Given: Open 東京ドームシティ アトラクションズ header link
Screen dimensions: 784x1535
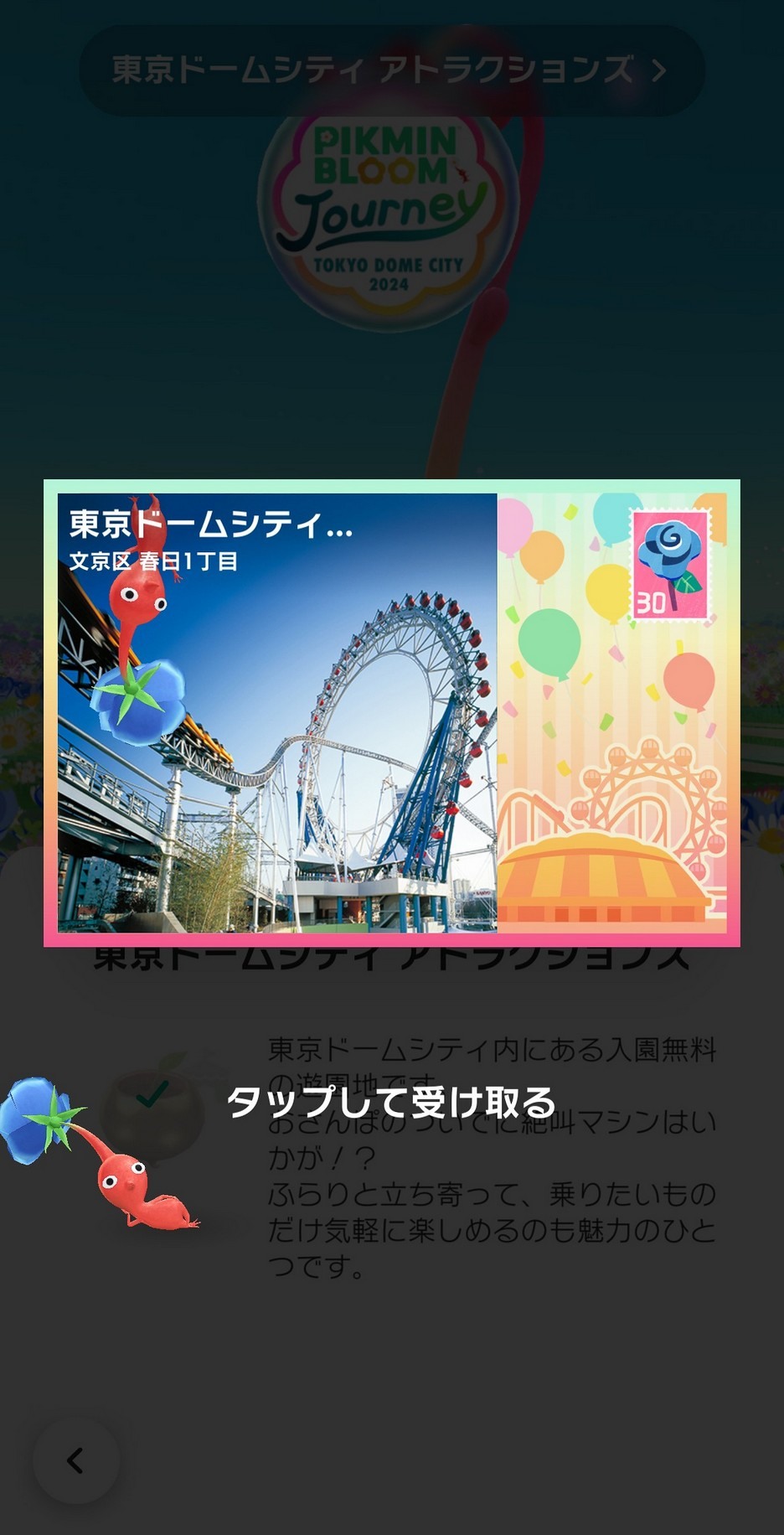Looking at the screenshot, I should click(x=391, y=70).
